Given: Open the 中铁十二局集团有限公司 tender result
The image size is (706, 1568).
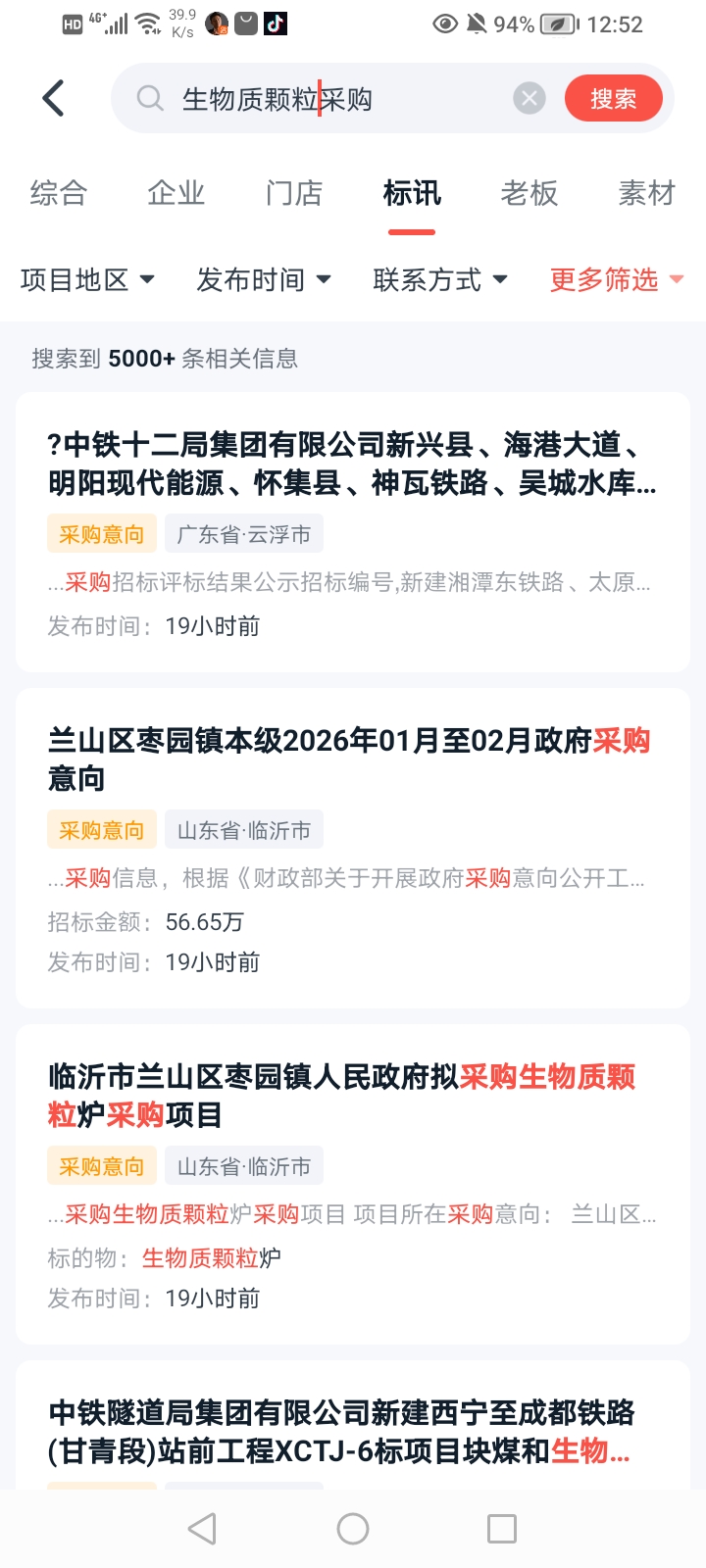Looking at the screenshot, I should click(x=353, y=464).
